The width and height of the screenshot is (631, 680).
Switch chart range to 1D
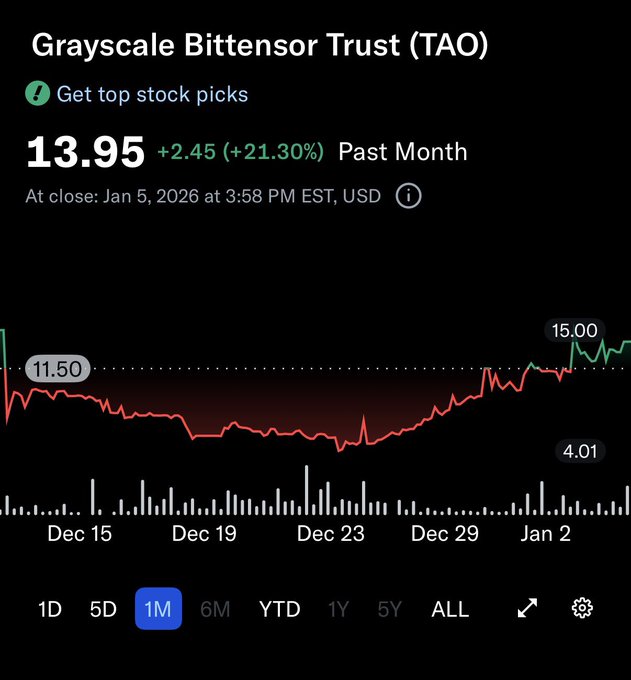(50, 609)
